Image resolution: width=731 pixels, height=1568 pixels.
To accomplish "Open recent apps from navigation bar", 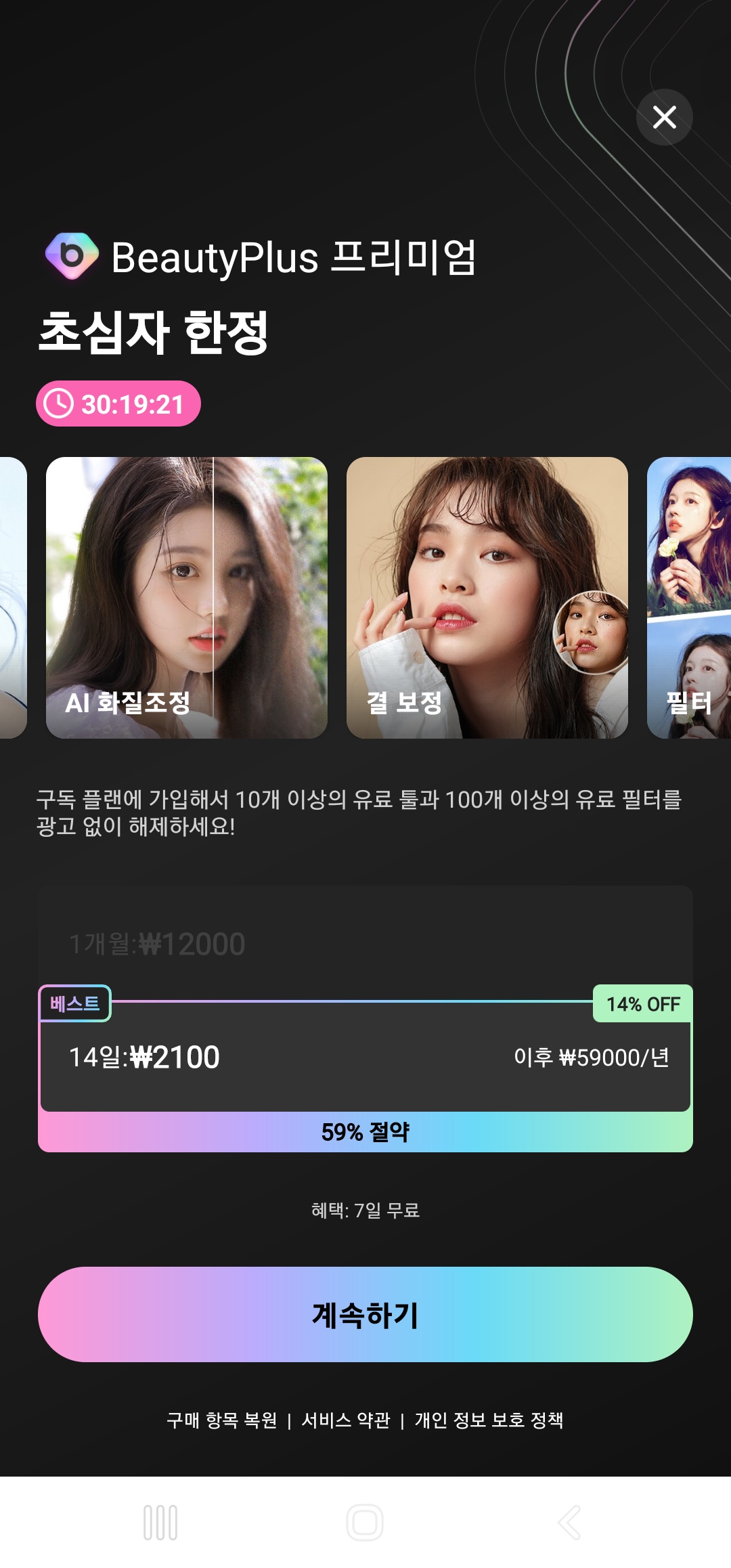I will 160,1523.
